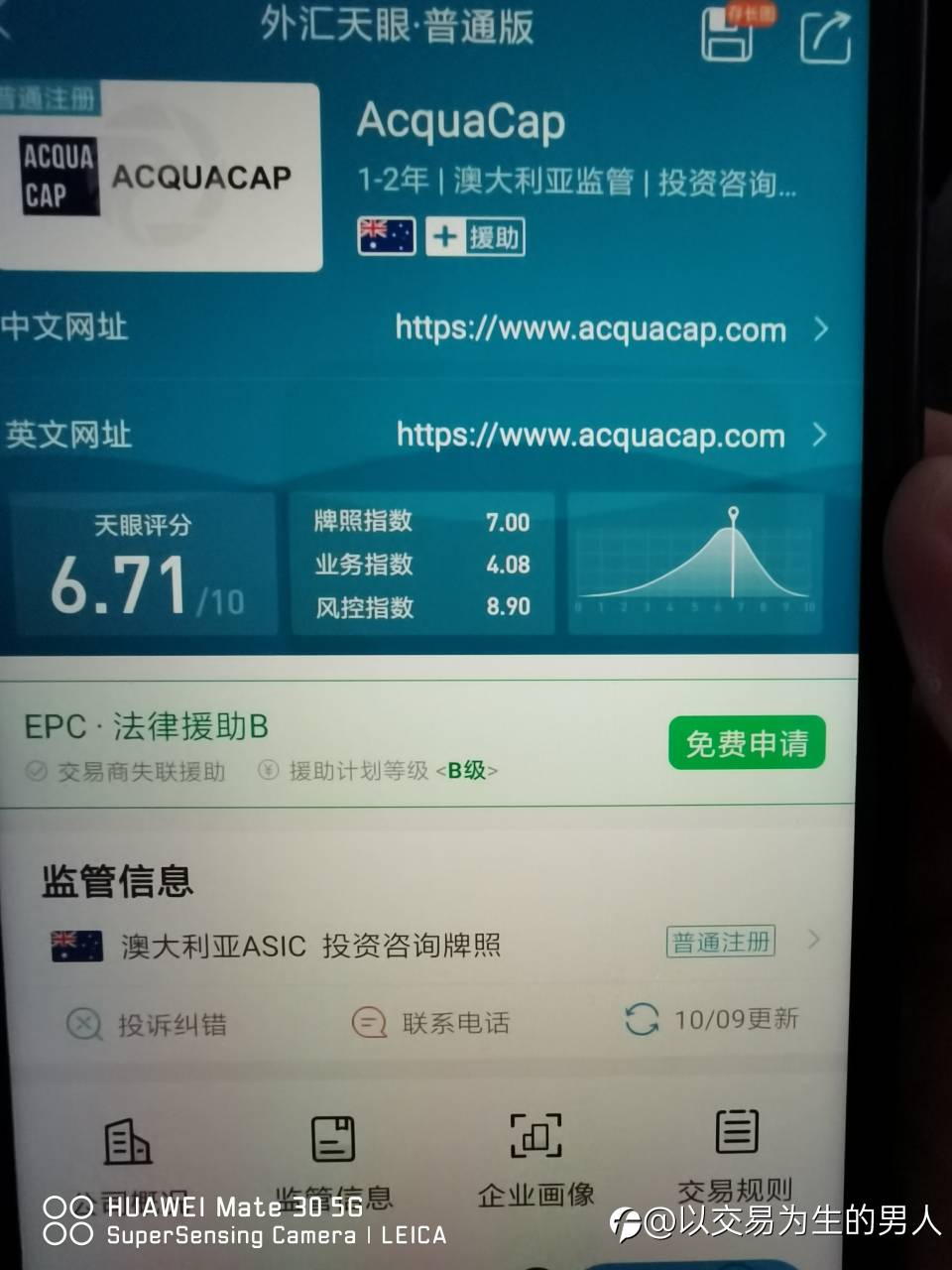The height and width of the screenshot is (1270, 952).
Task: Switch to the 交易规则 section
Action: pos(736,1155)
